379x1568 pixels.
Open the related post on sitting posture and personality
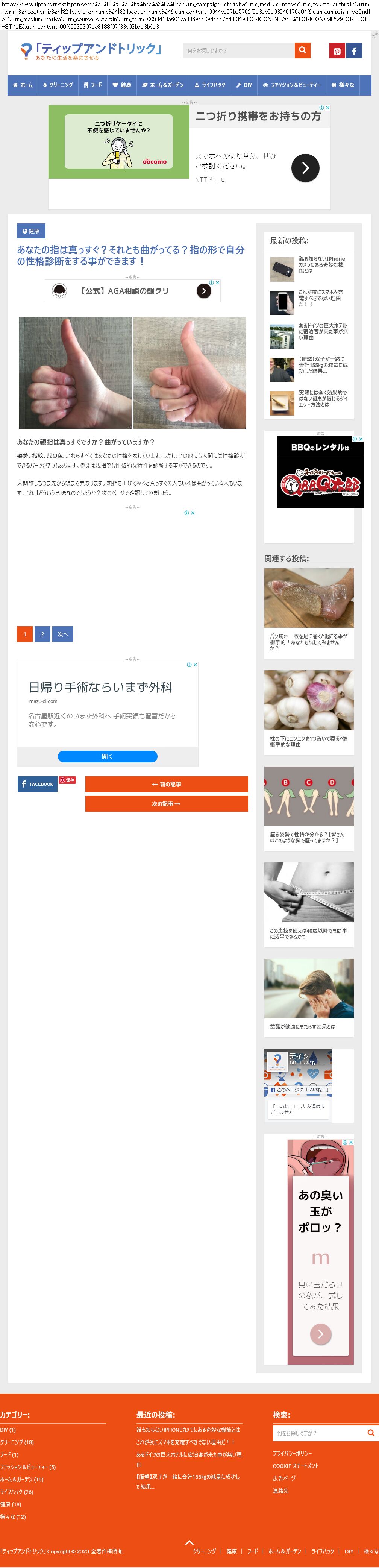(308, 838)
